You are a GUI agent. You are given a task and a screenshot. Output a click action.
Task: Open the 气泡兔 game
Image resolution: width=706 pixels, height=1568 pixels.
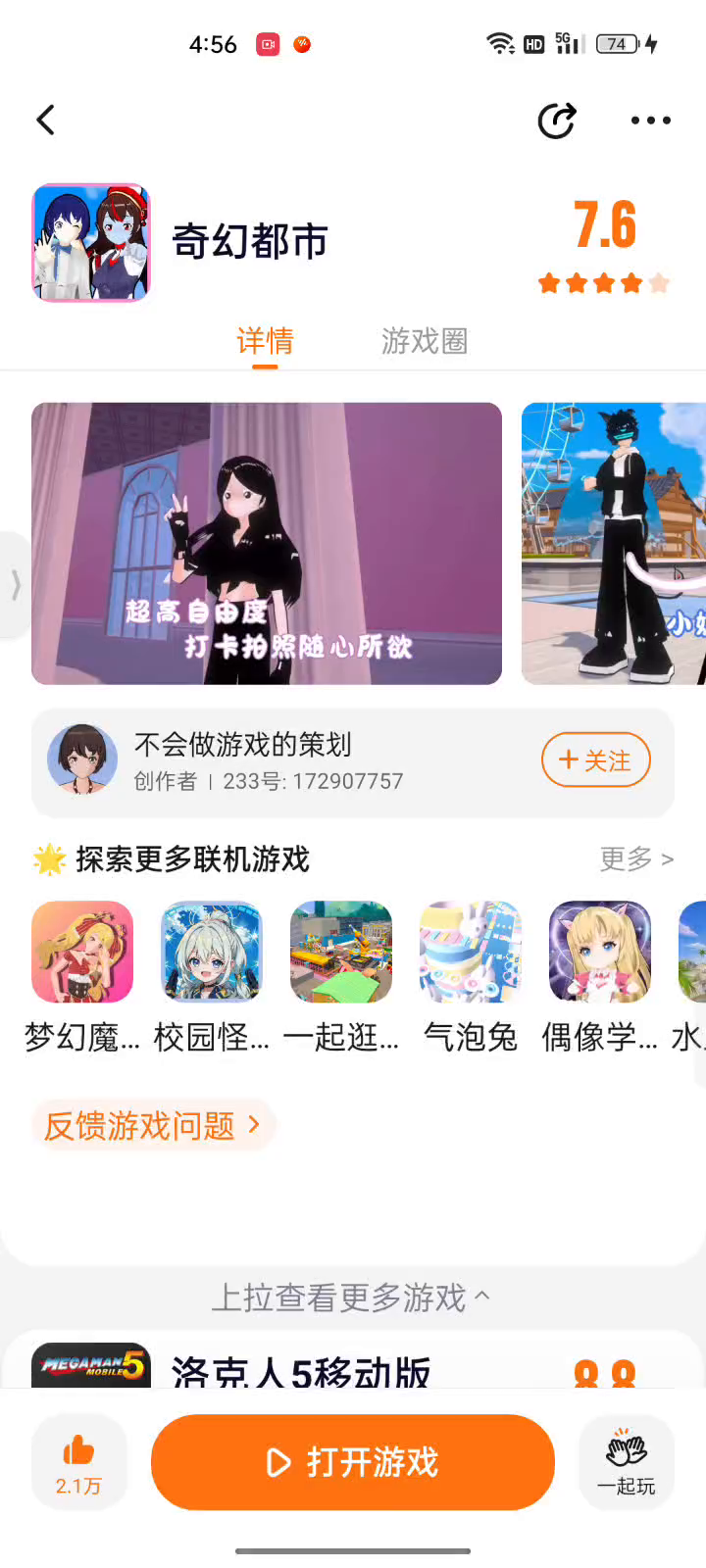pos(471,953)
